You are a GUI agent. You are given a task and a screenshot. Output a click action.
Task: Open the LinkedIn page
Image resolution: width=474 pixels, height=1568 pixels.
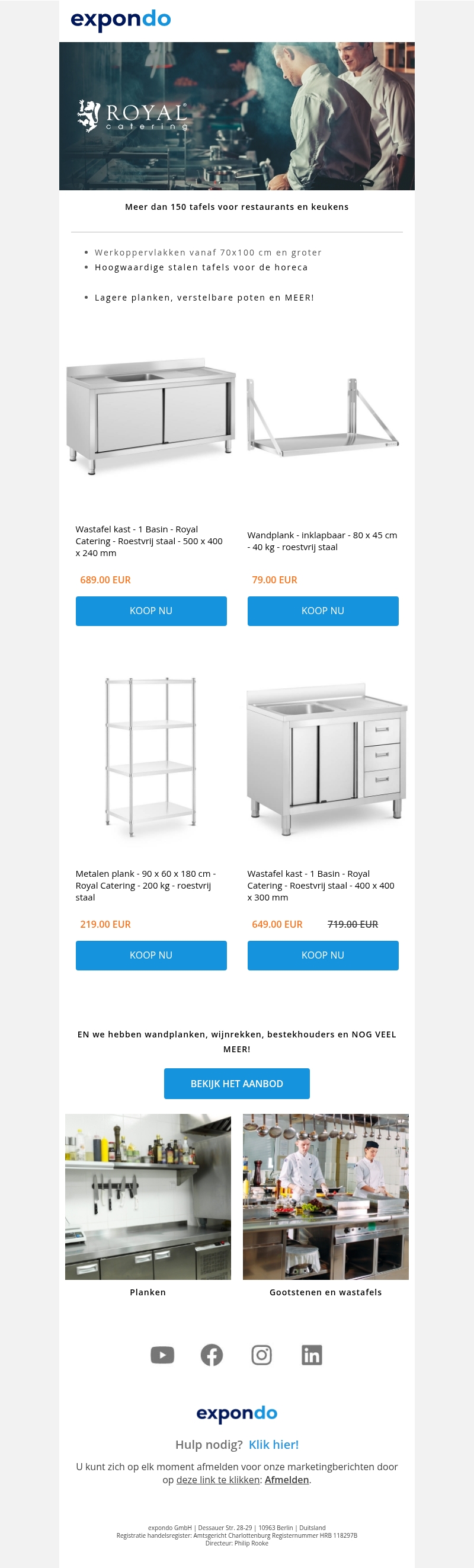[x=312, y=1355]
